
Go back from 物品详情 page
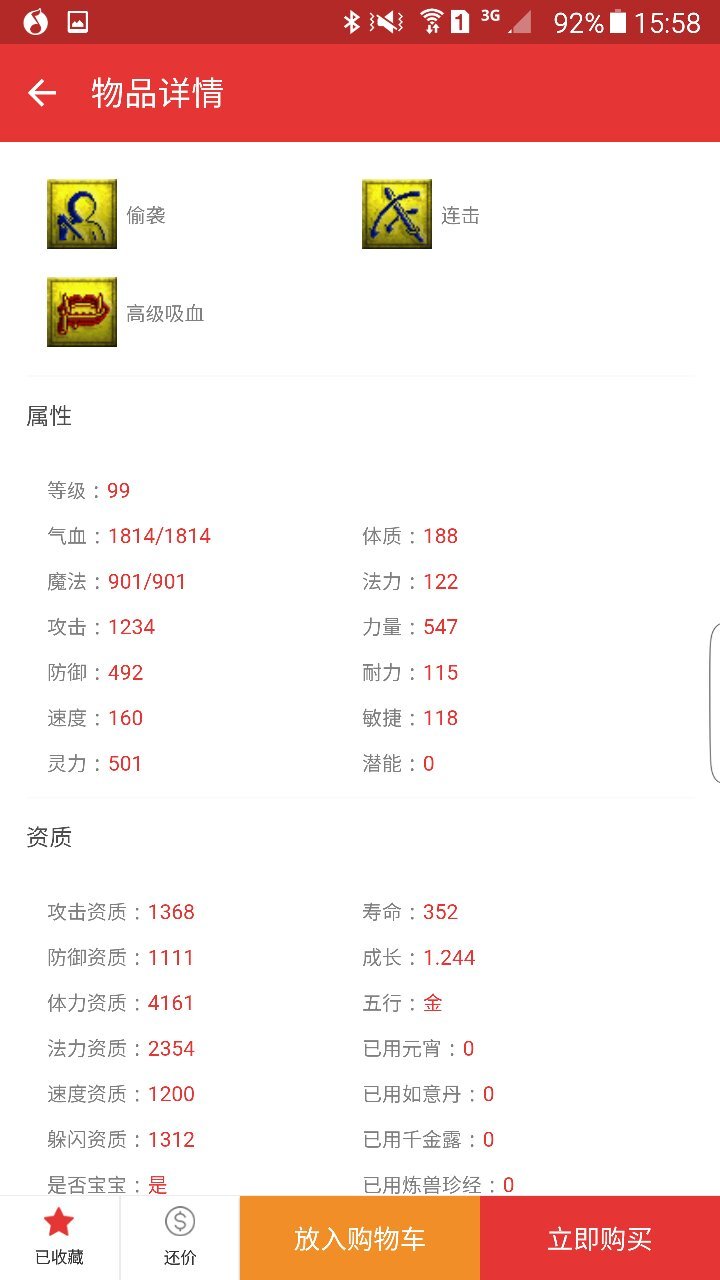tap(42, 93)
